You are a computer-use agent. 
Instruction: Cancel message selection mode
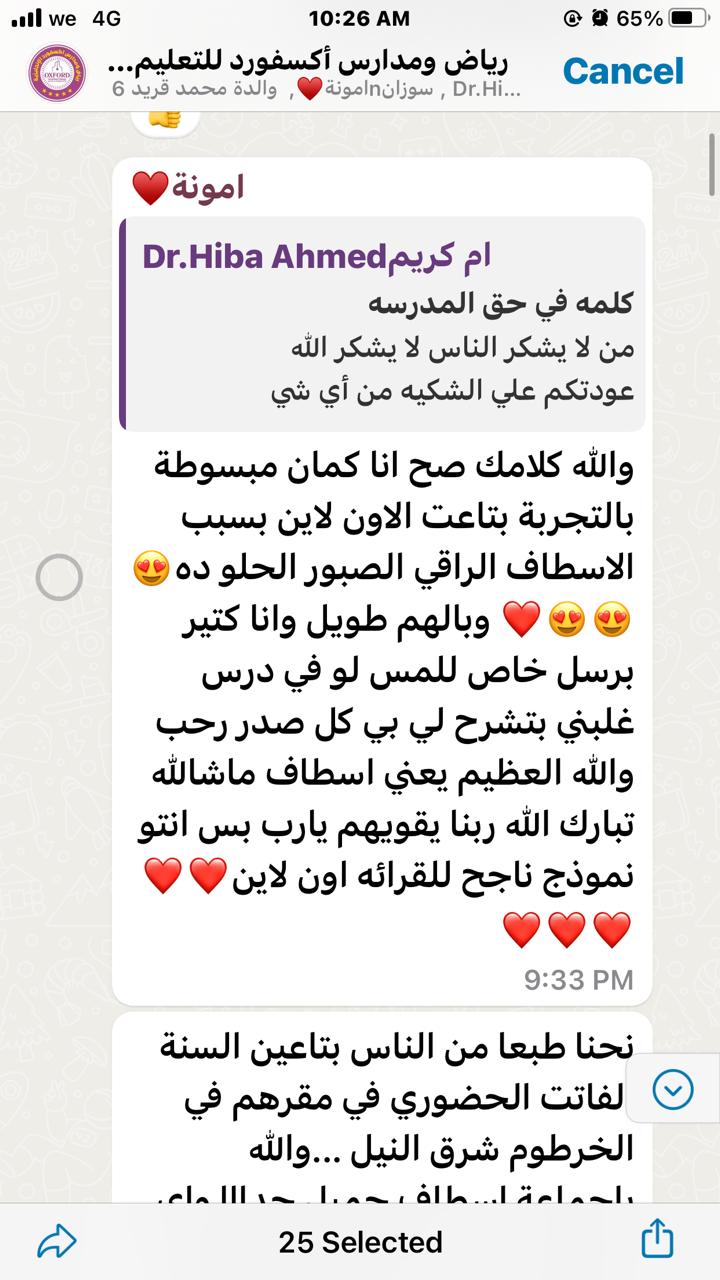click(x=623, y=71)
